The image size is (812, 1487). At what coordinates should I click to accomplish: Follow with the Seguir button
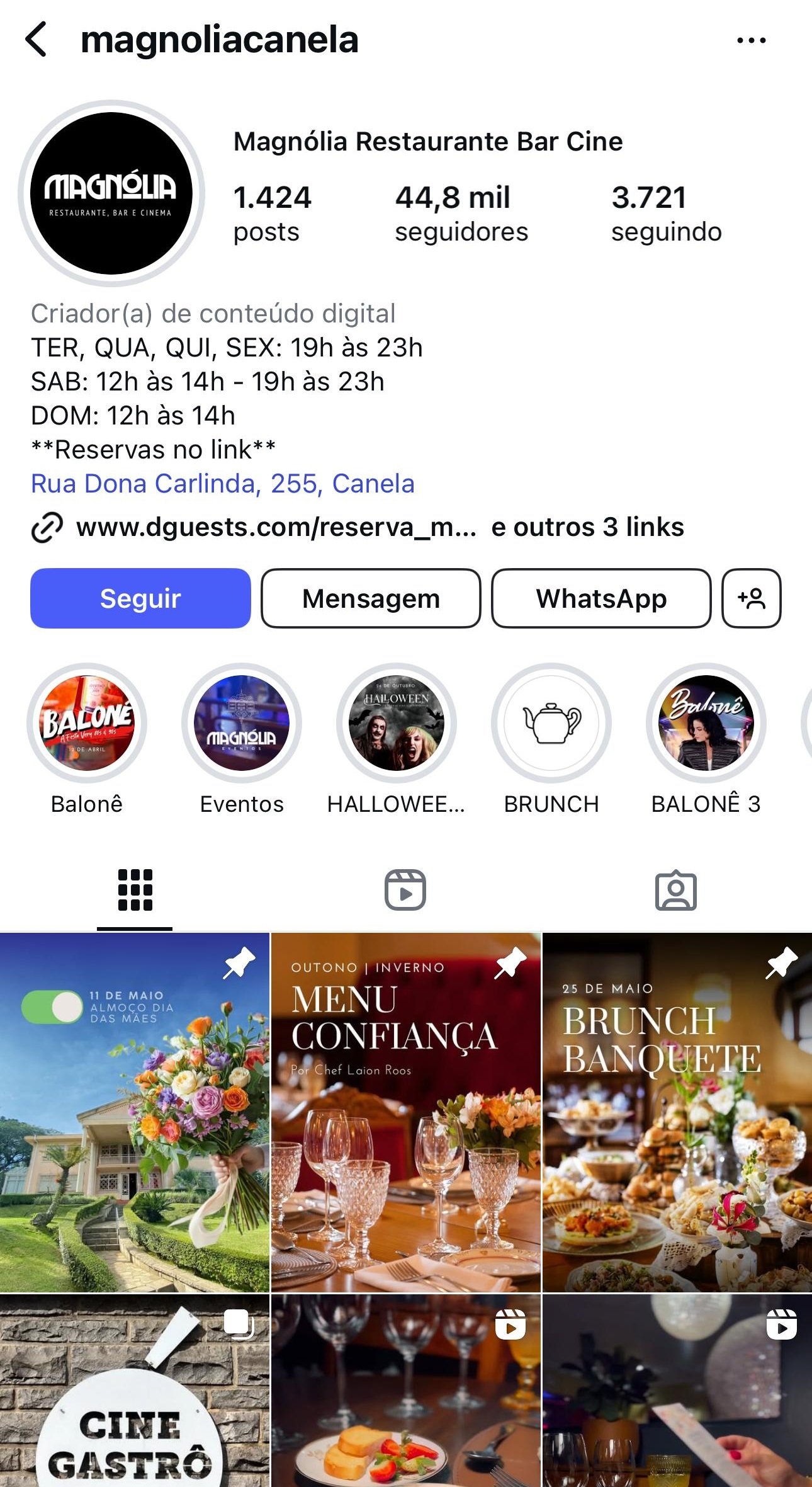point(140,598)
